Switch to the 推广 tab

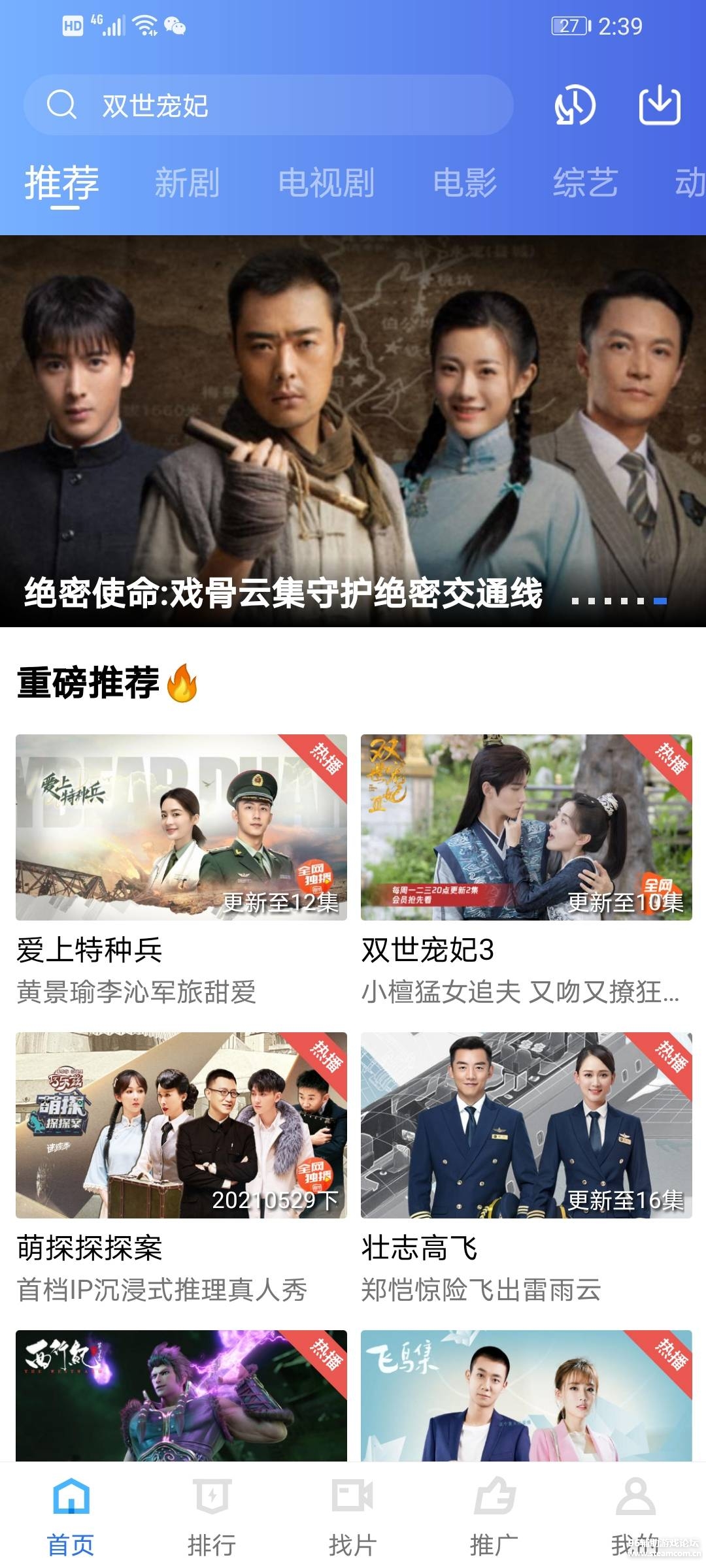(494, 1516)
